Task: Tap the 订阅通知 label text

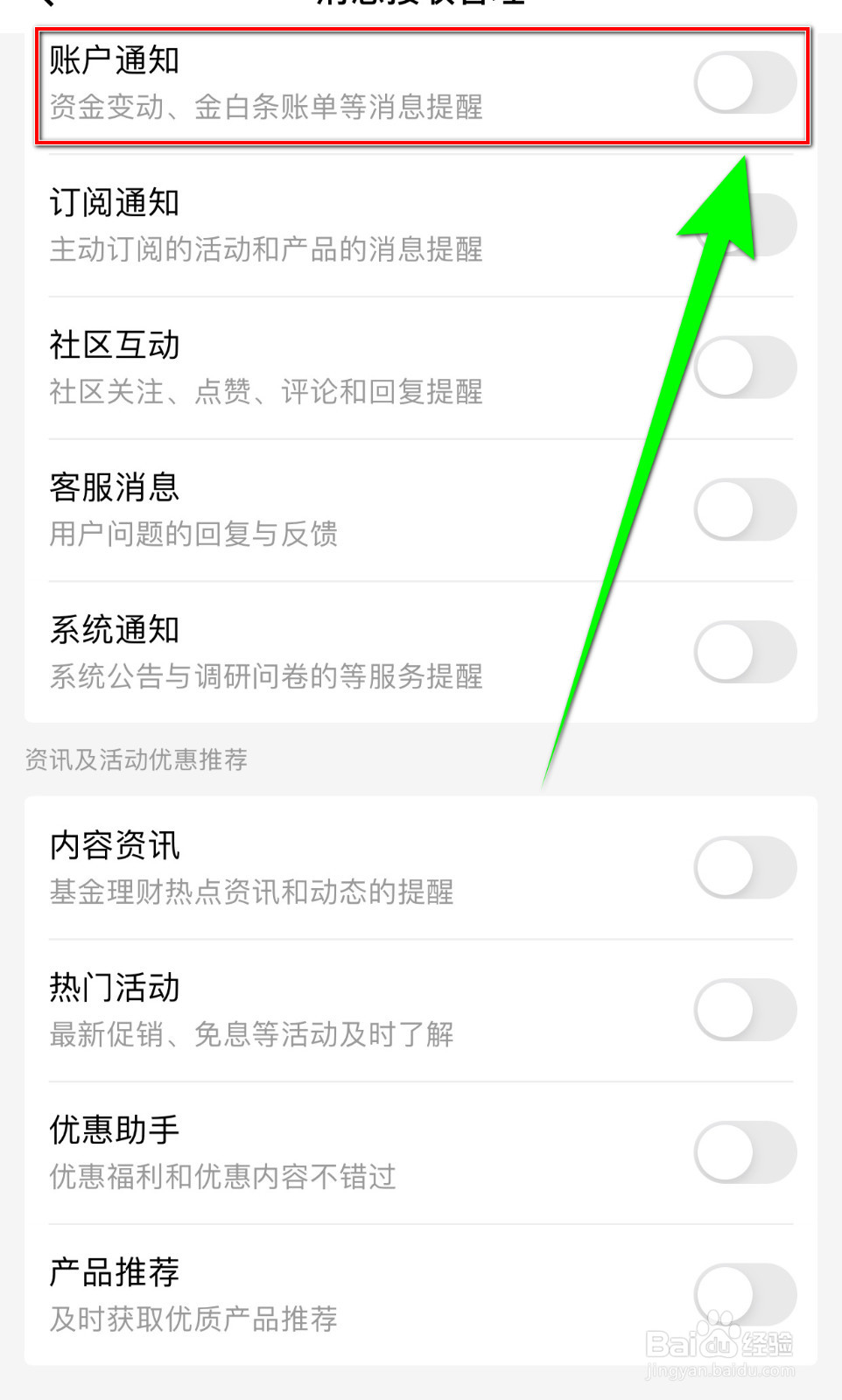Action: [116, 204]
